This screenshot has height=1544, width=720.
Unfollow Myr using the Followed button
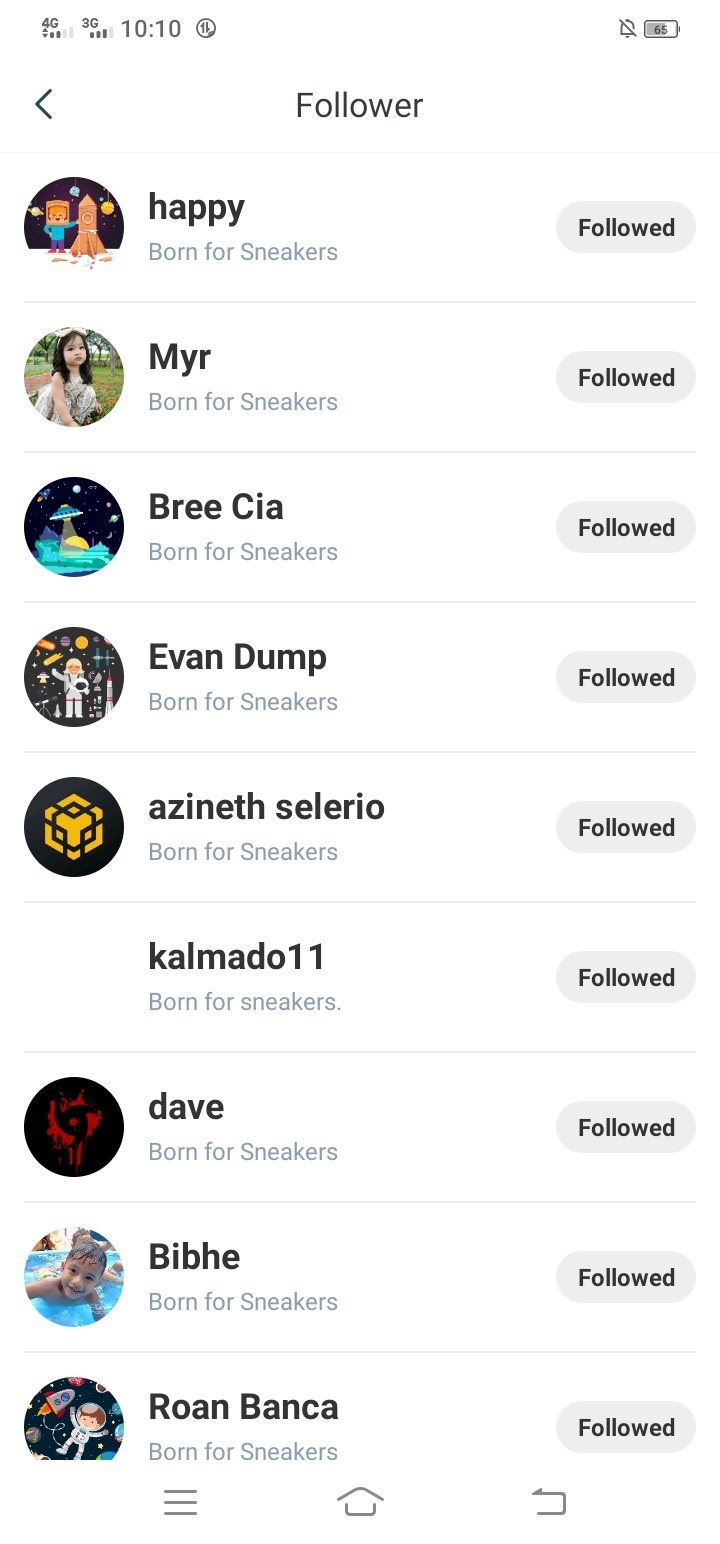pos(626,377)
